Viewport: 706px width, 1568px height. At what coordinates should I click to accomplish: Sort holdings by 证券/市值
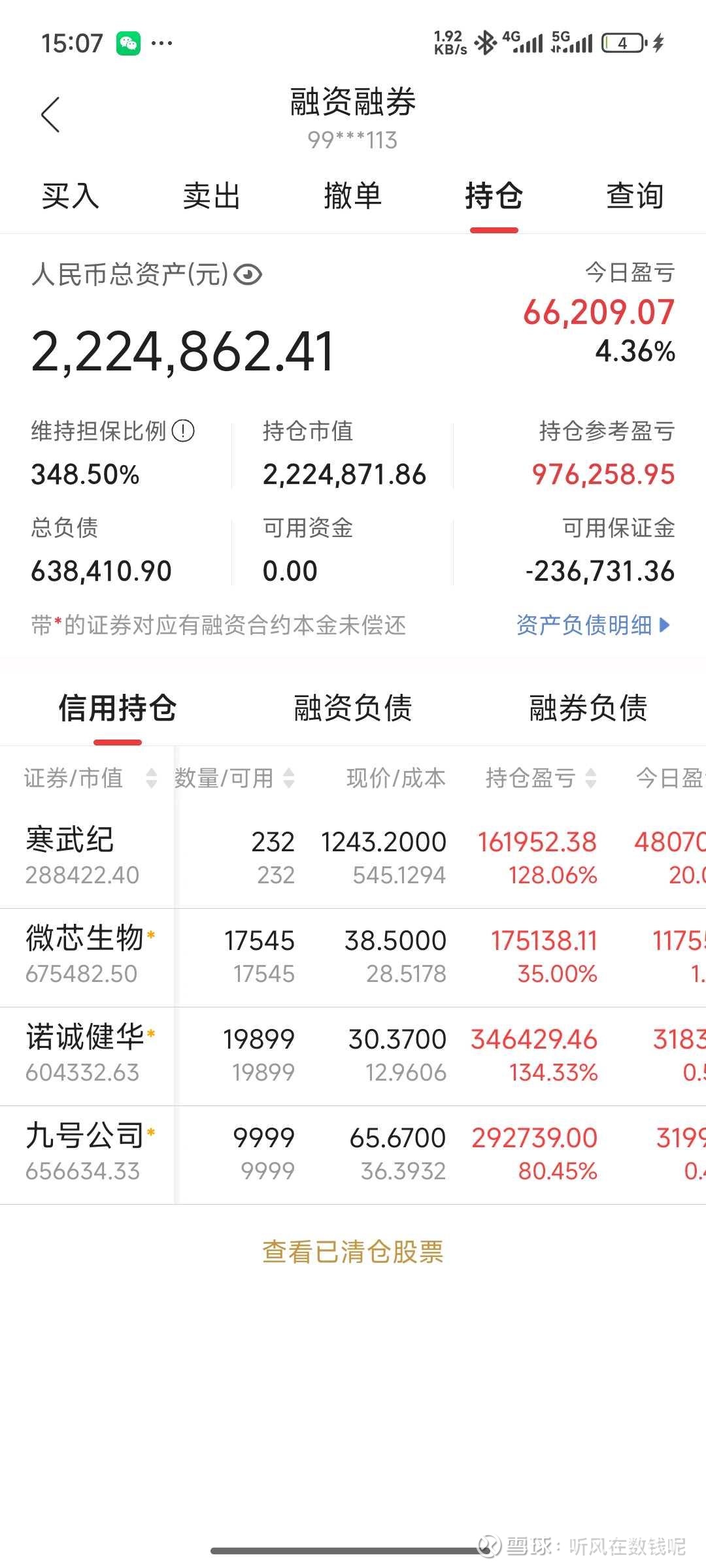point(91,778)
